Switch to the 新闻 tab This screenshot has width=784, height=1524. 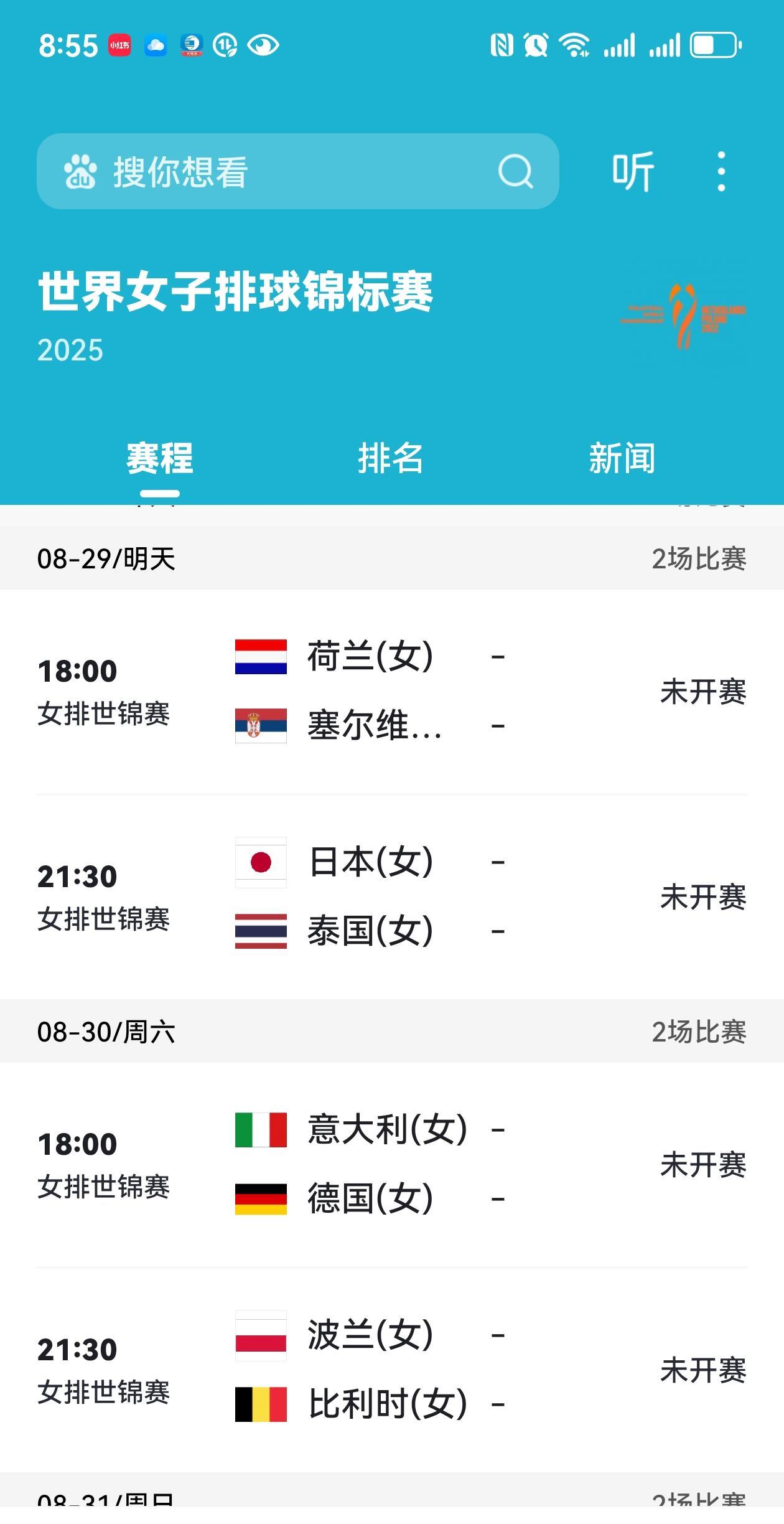tap(622, 459)
